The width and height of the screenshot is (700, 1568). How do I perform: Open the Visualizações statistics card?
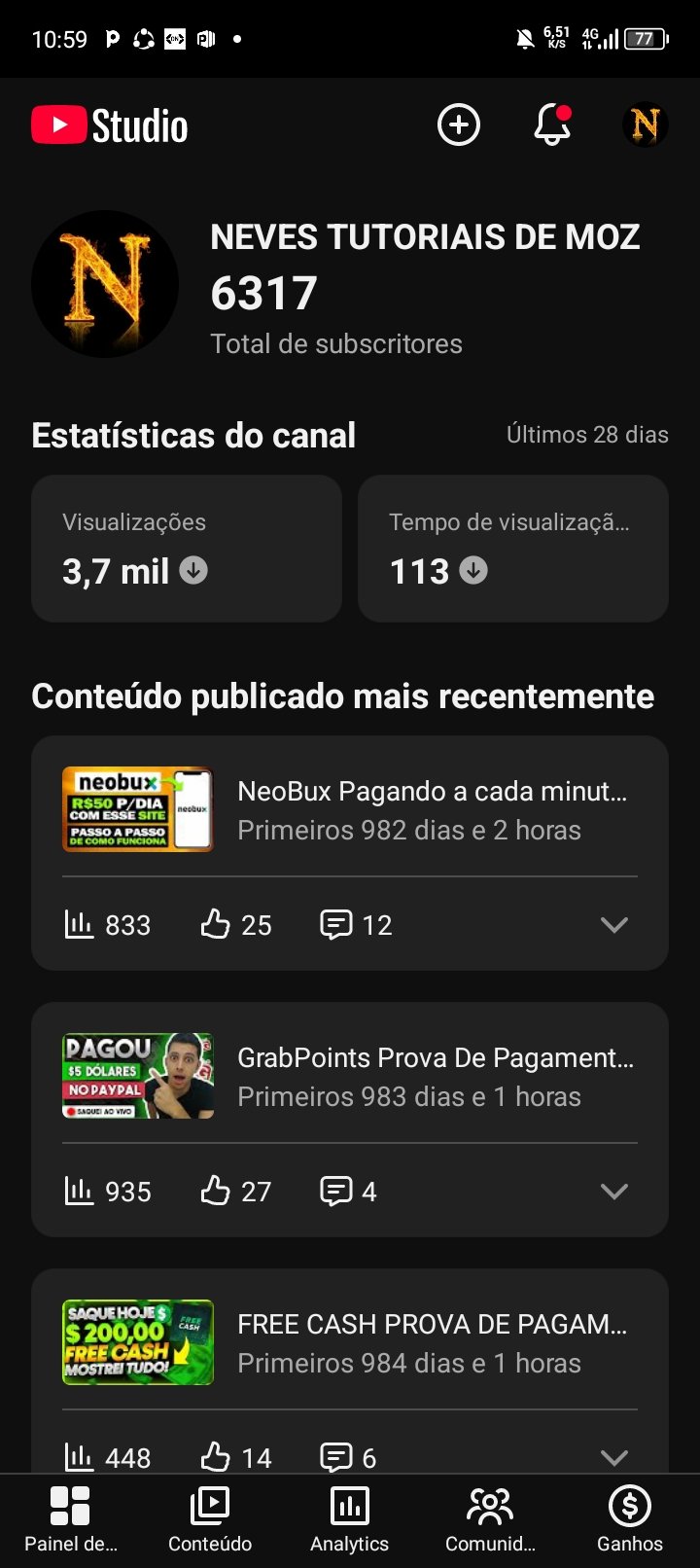(x=187, y=549)
